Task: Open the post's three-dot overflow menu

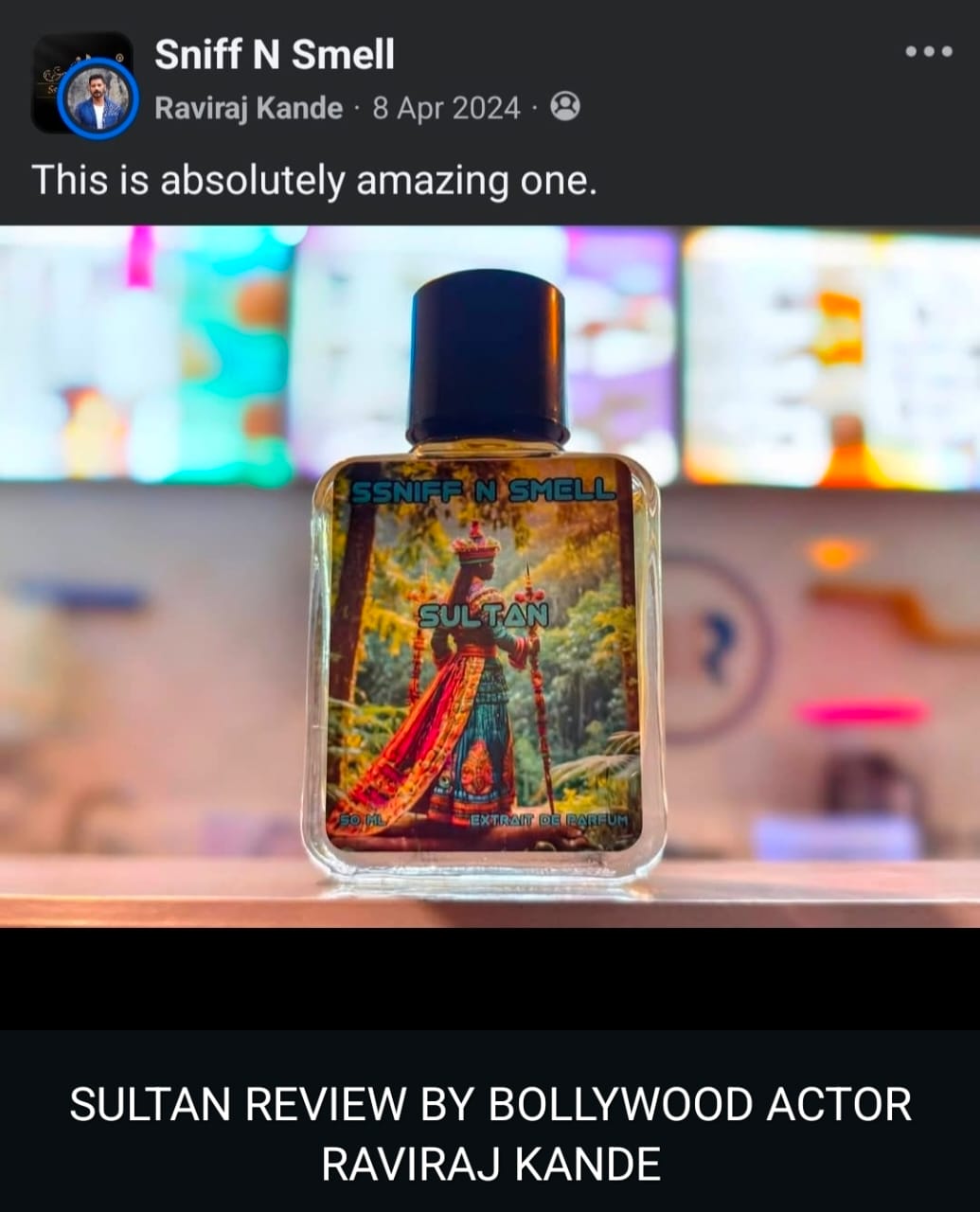Action: click(x=928, y=52)
